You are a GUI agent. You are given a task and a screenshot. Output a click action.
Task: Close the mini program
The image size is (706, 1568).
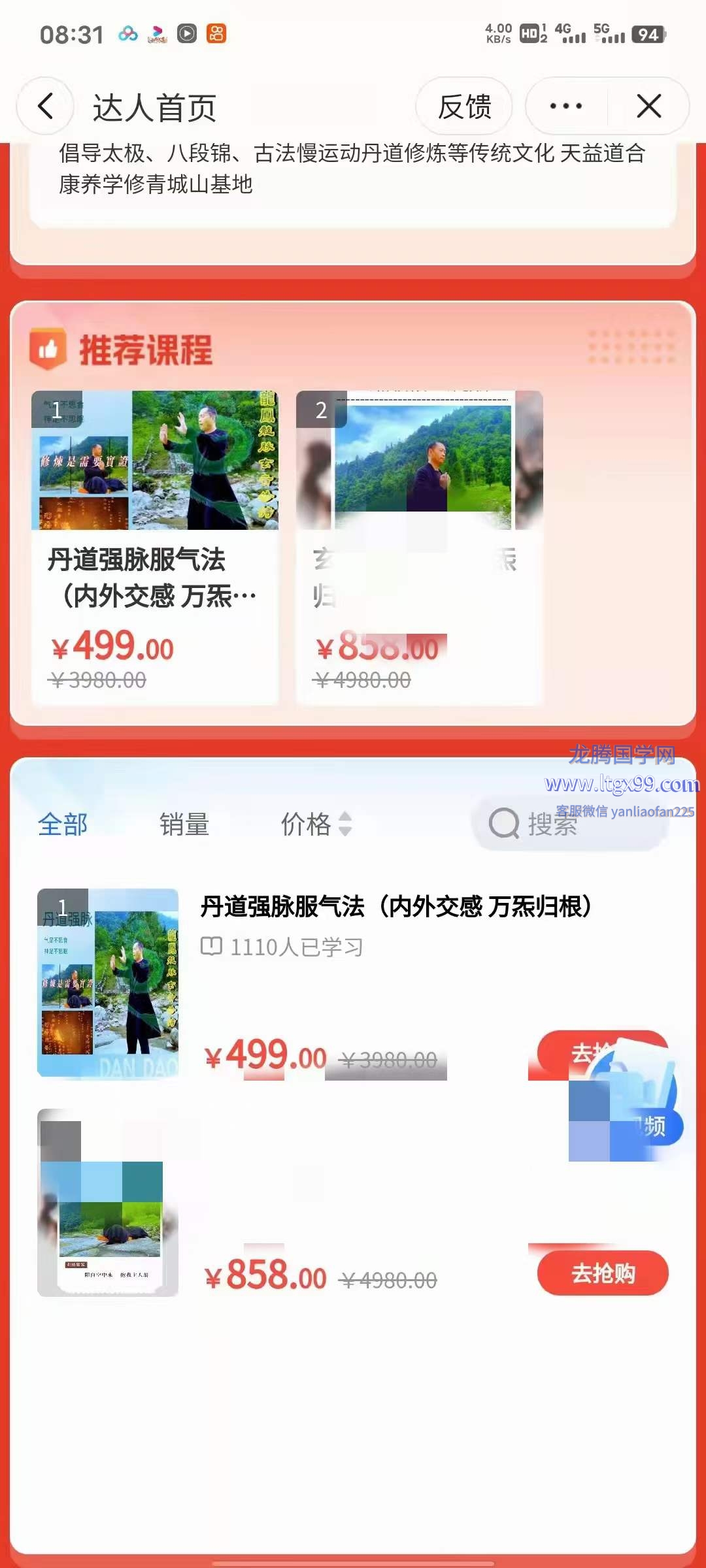coord(648,106)
